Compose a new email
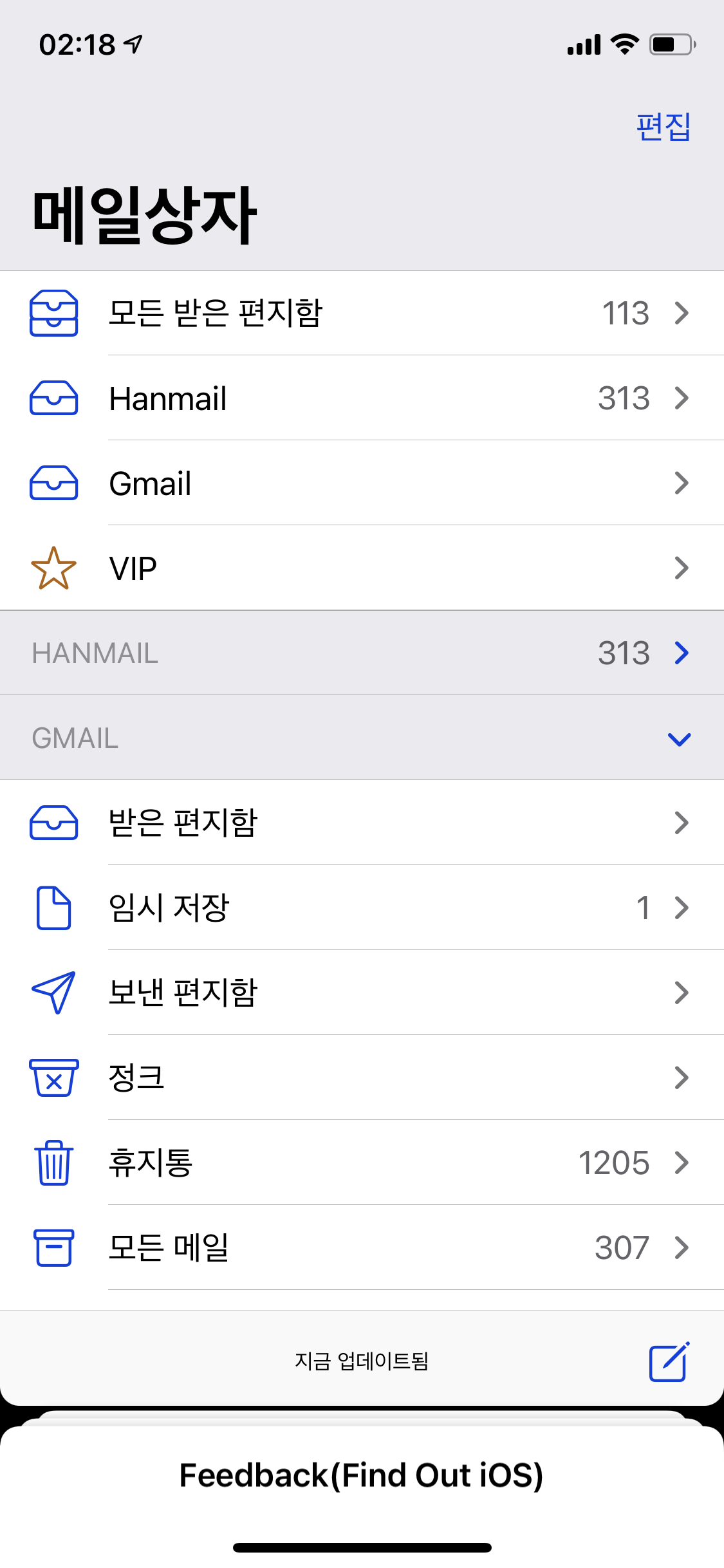The image size is (724, 1568). coord(669,1362)
